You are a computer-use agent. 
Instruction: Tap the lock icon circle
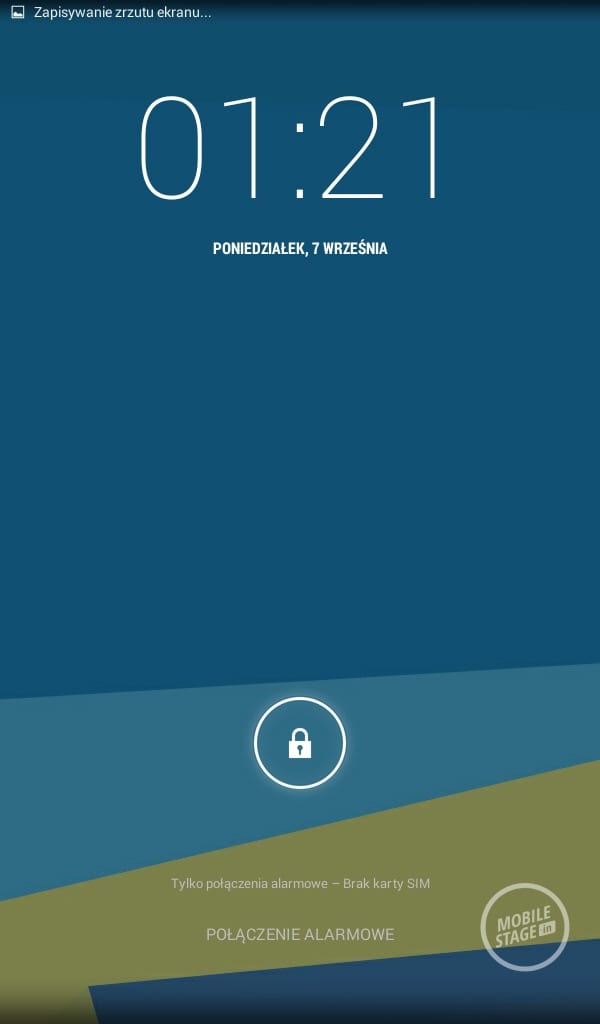[x=300, y=743]
